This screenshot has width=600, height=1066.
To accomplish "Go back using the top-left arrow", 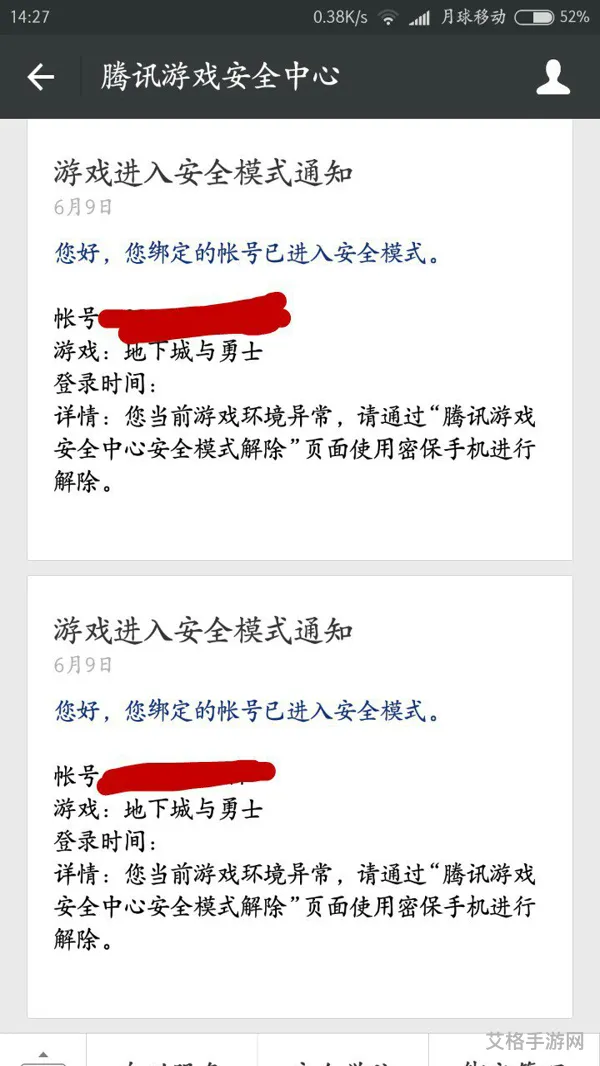I will tap(41, 77).
